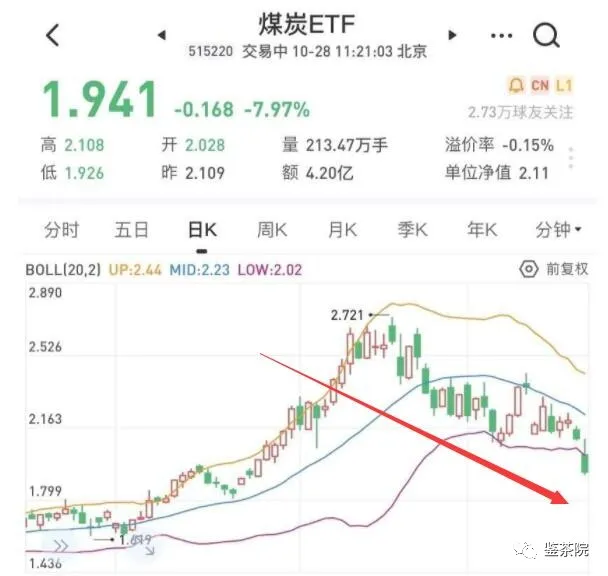This screenshot has width=608, height=576.
Task: Switch to the next stock with right triangle
Action: [452, 35]
